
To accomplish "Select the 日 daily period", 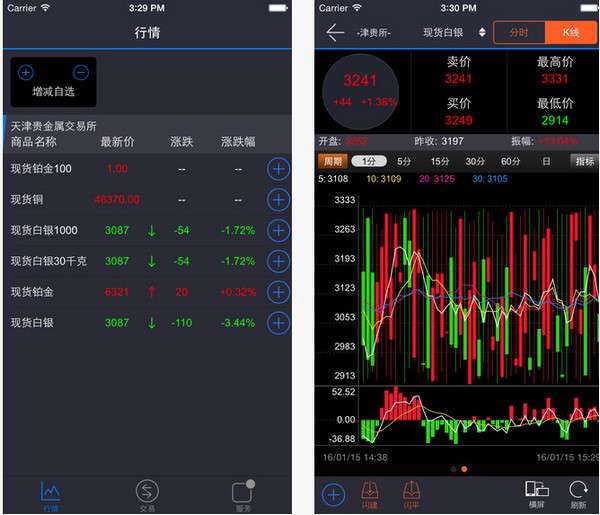I will pos(546,161).
